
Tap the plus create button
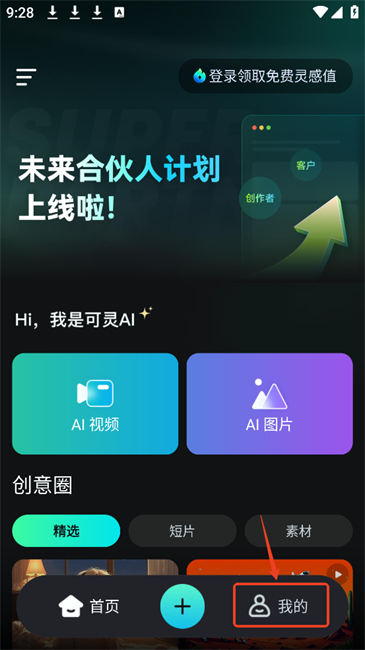[x=182, y=606]
